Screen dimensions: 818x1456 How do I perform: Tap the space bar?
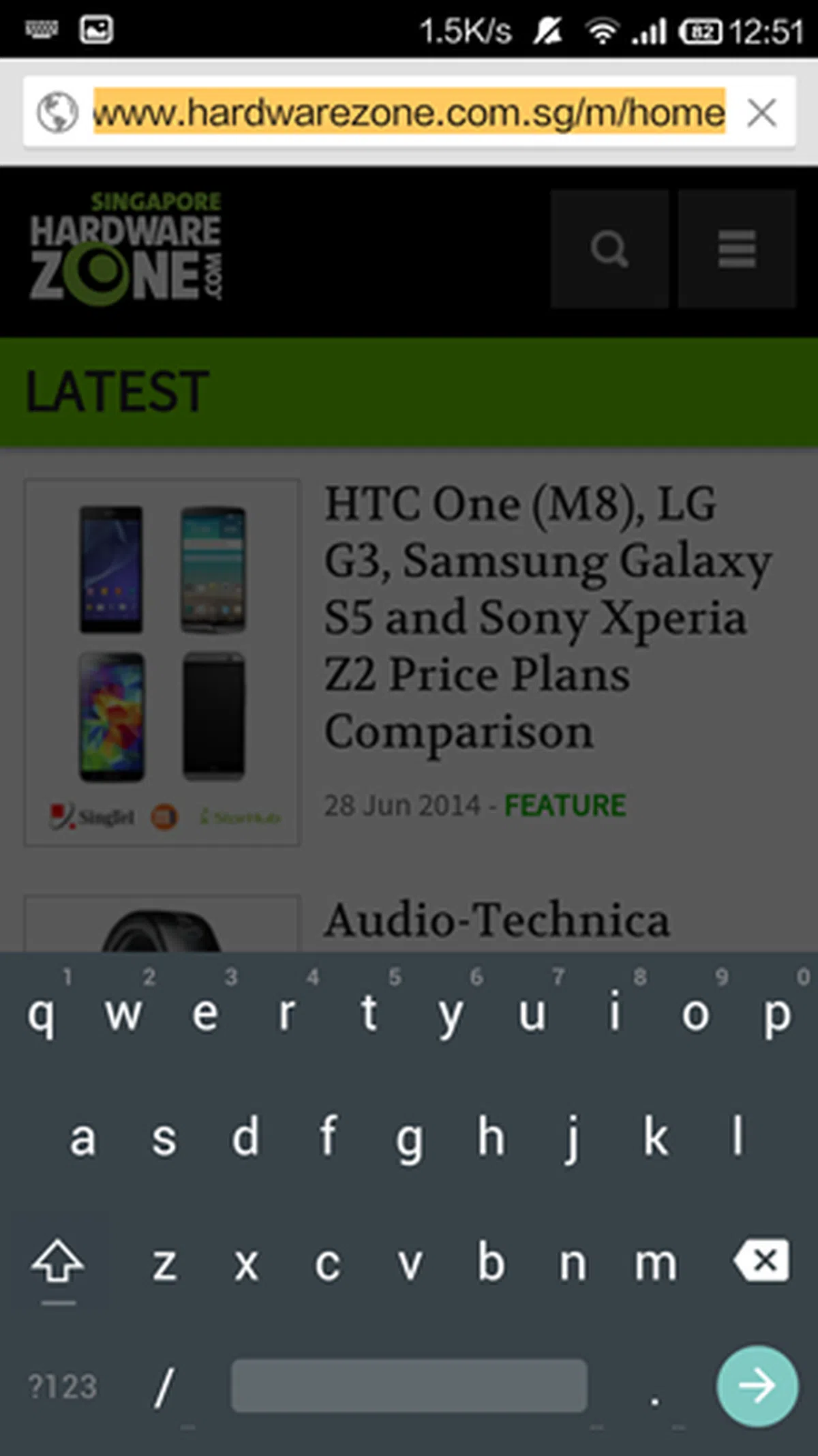[x=409, y=1385]
